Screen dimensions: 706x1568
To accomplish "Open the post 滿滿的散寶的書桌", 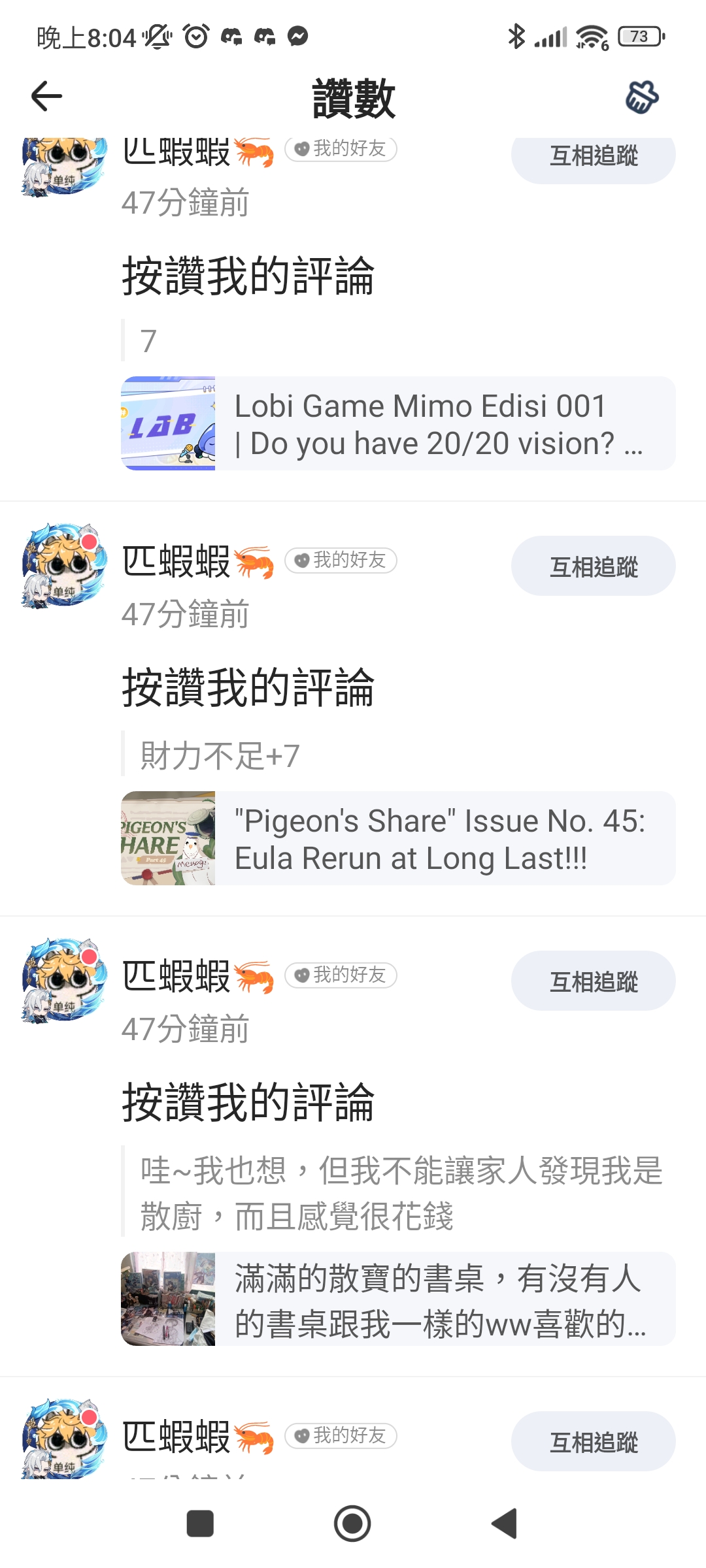I will [398, 1299].
